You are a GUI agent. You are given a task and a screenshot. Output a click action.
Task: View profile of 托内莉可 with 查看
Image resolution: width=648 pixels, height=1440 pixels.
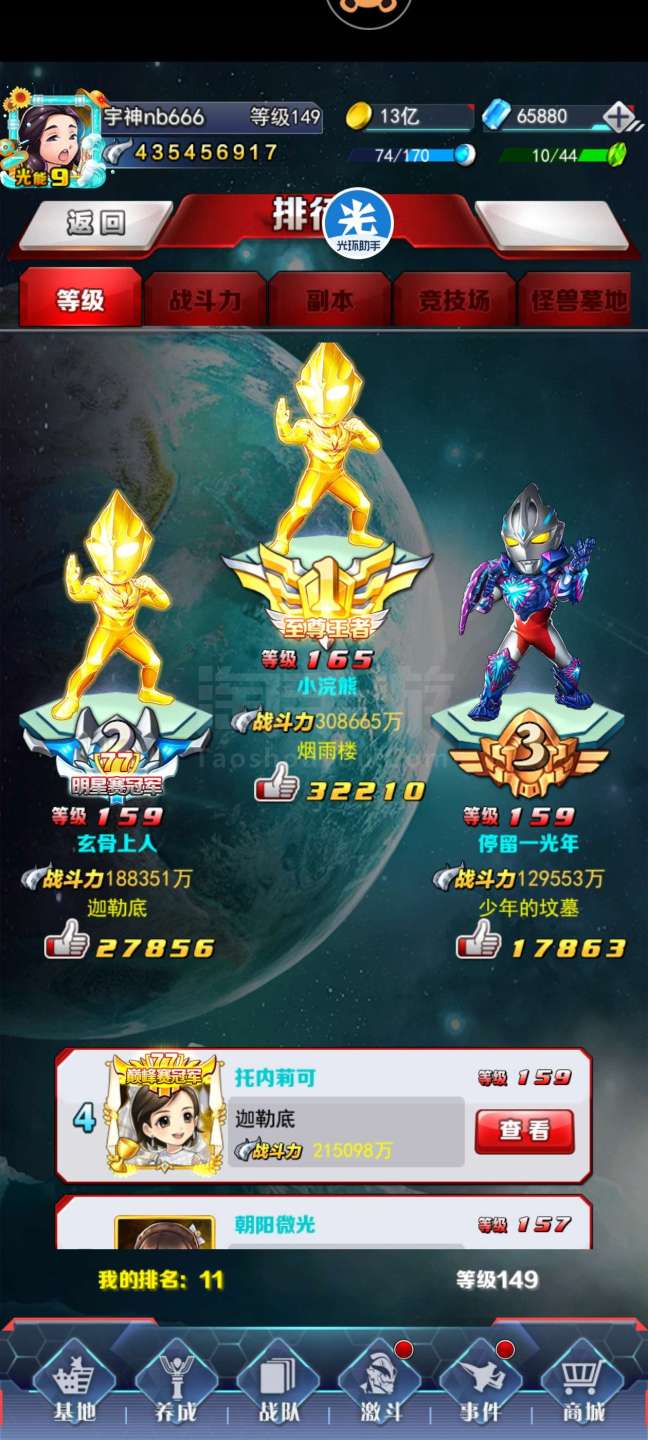(x=524, y=1131)
